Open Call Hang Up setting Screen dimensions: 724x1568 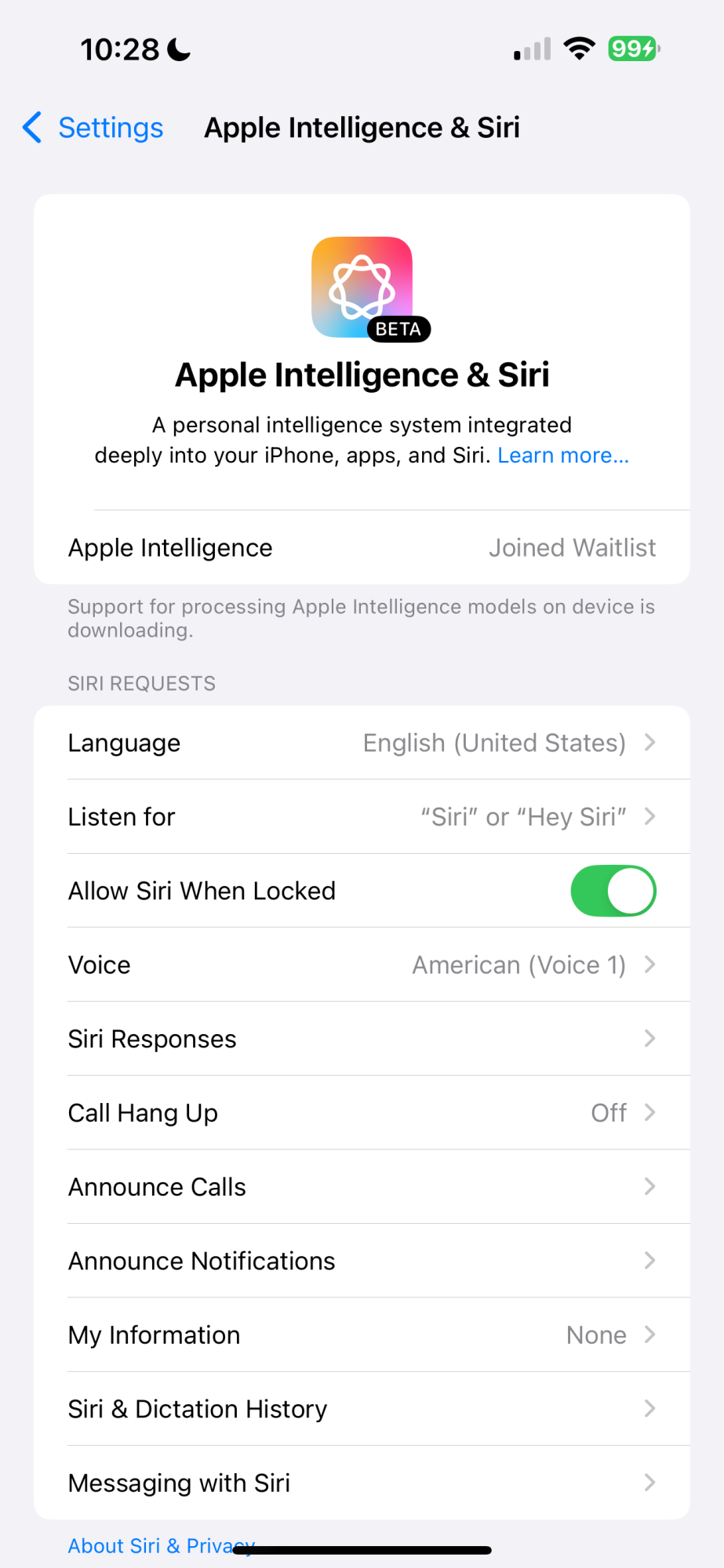[362, 1113]
